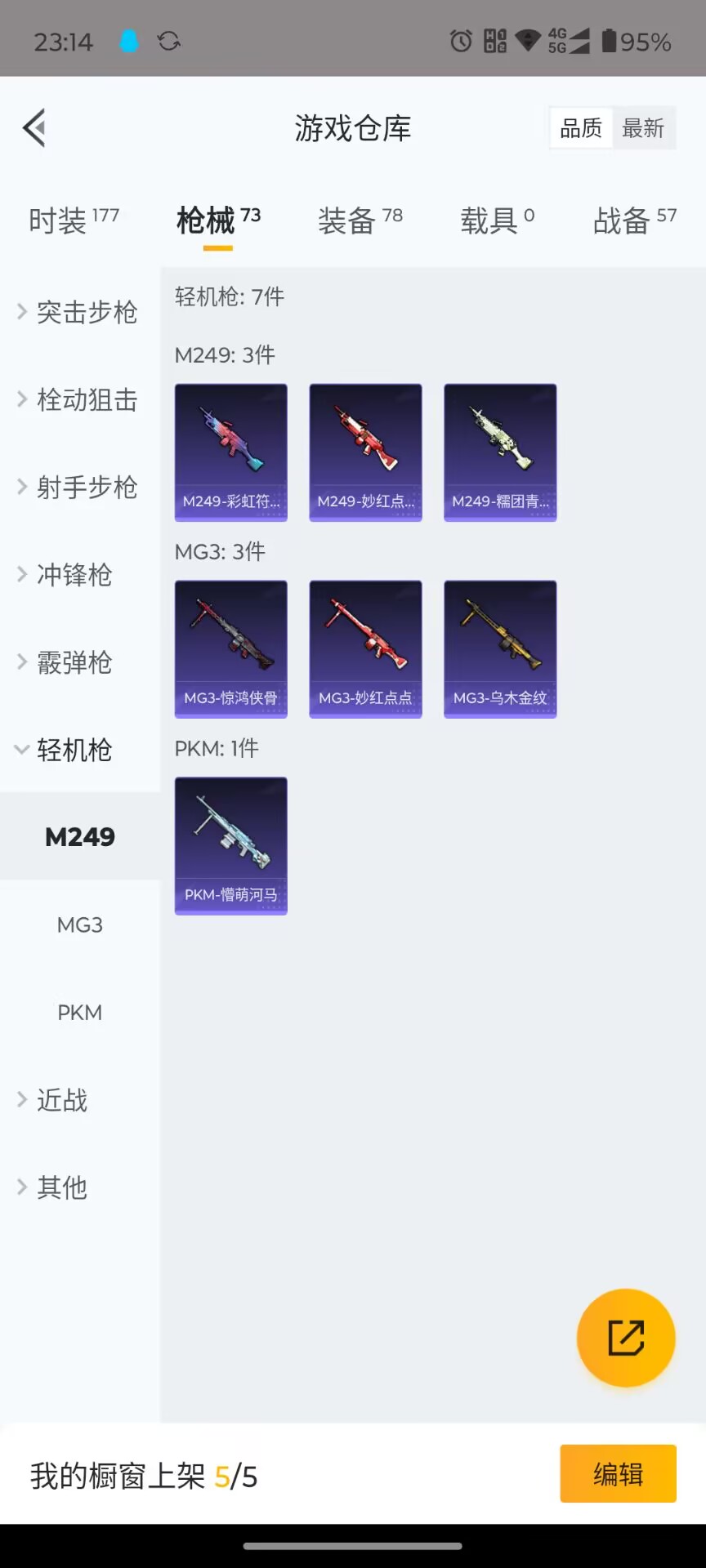Open the M249-彩虹符 skin

(231, 452)
